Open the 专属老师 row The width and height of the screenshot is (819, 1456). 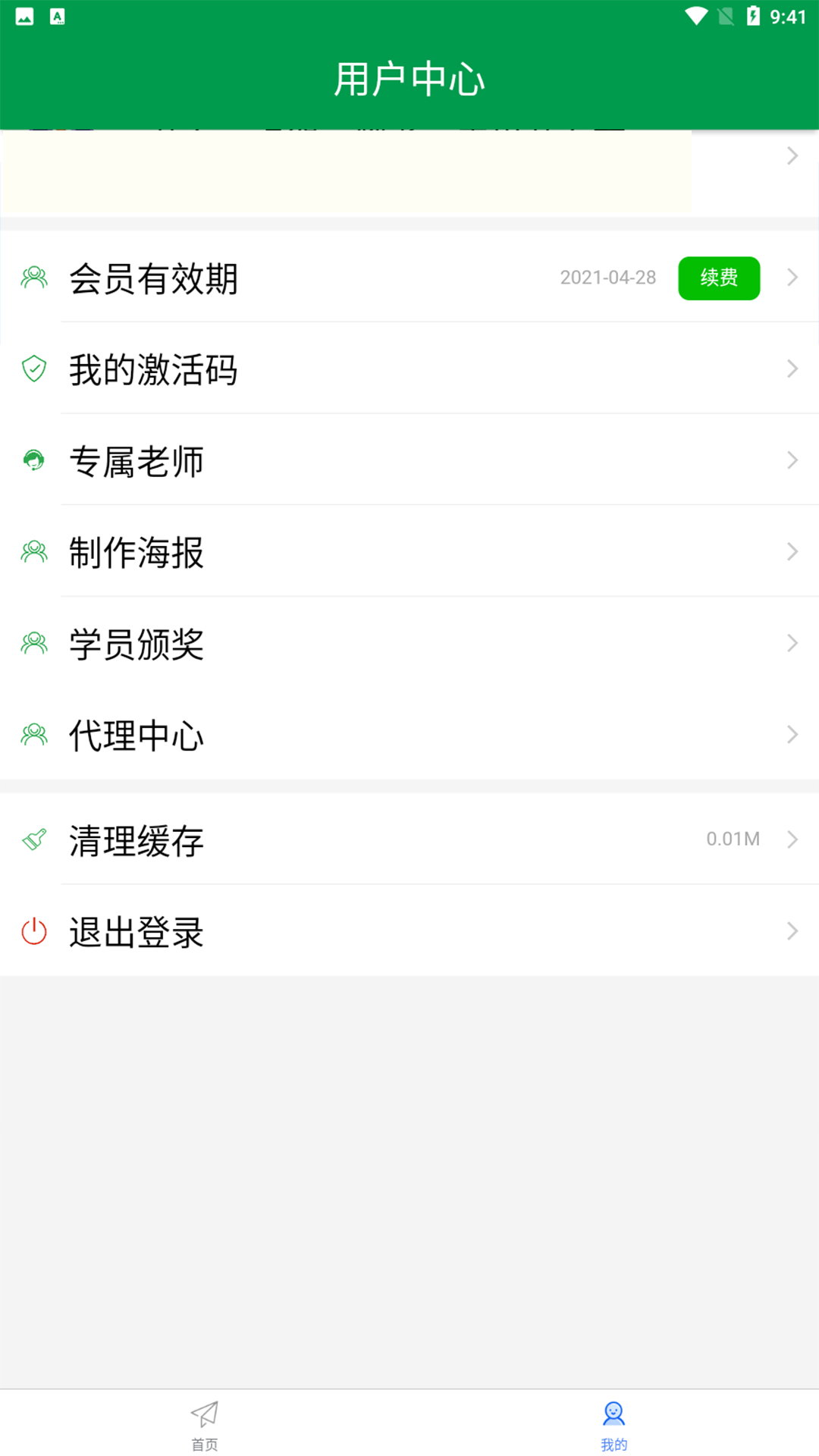[409, 460]
